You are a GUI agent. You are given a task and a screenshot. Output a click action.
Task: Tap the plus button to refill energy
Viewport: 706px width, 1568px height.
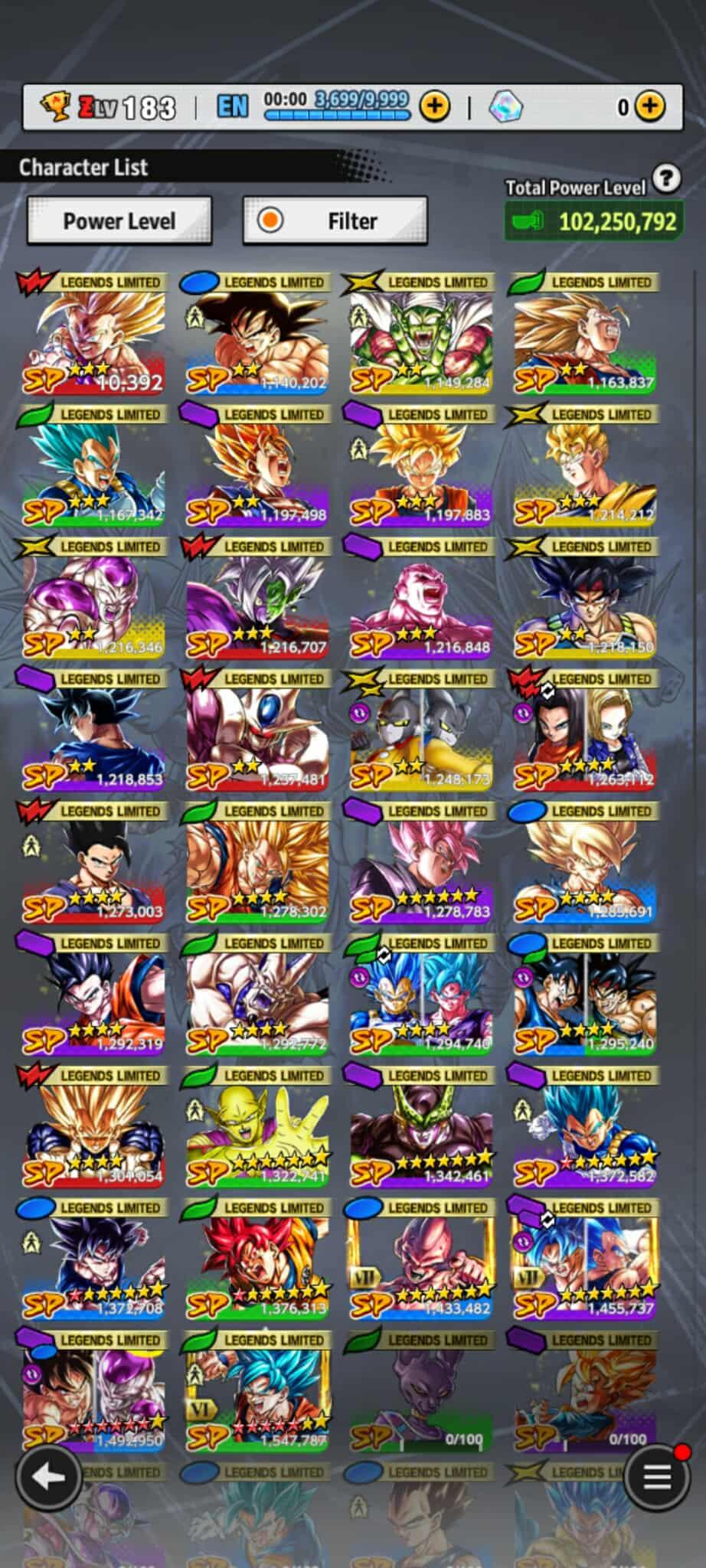click(434, 106)
